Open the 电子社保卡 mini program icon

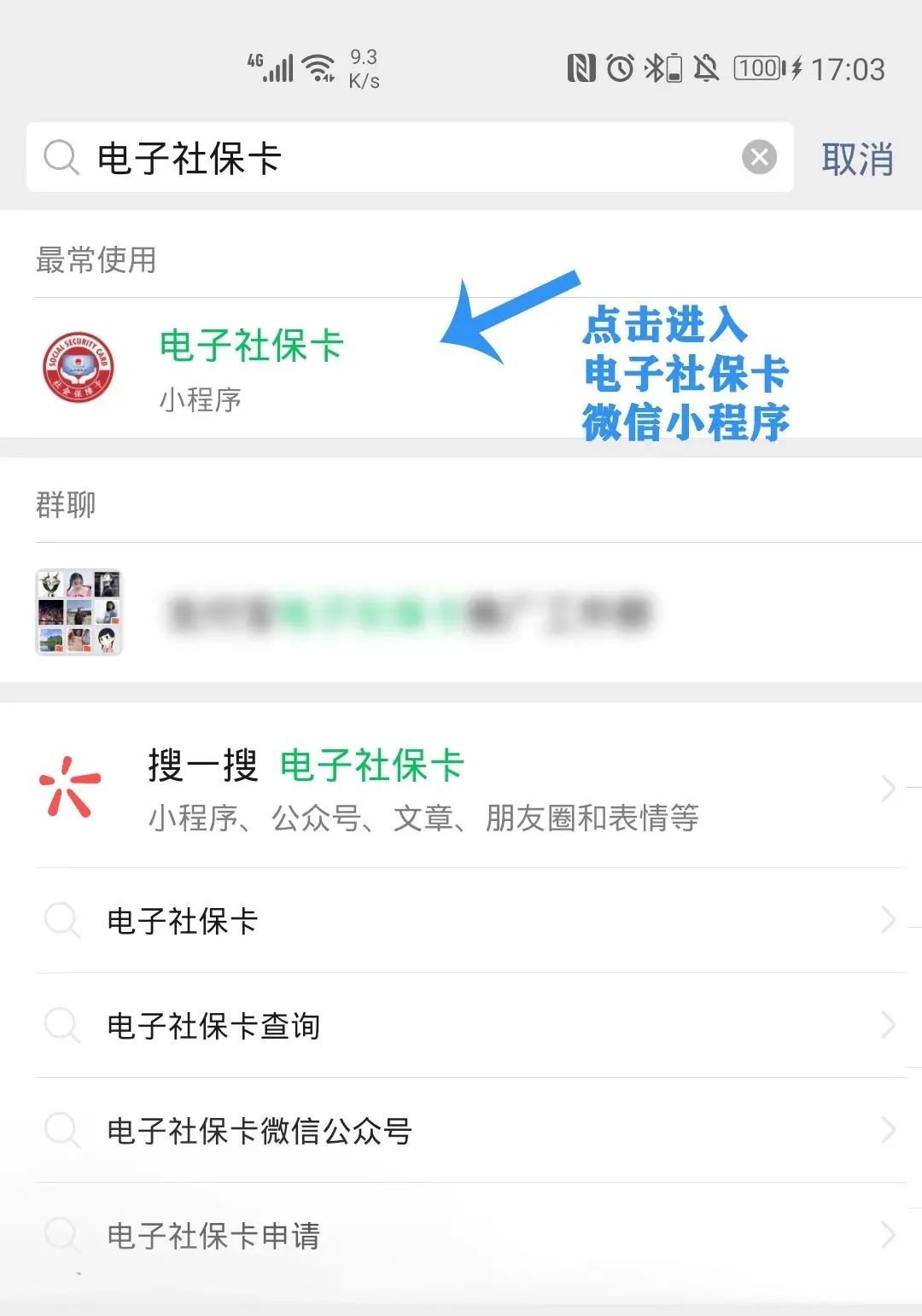pyautogui.click(x=79, y=367)
